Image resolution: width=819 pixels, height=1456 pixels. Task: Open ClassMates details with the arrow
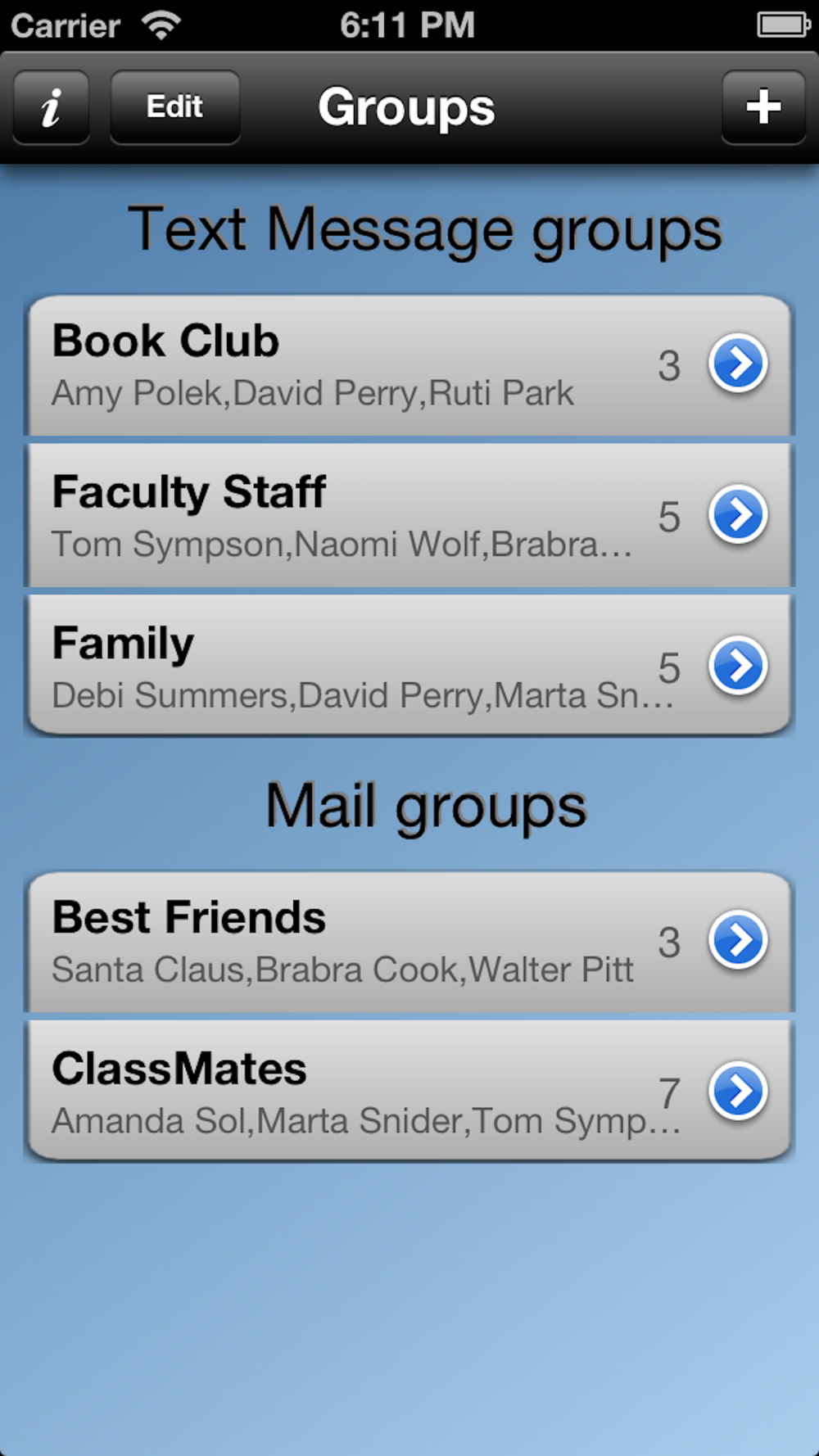(x=738, y=1092)
